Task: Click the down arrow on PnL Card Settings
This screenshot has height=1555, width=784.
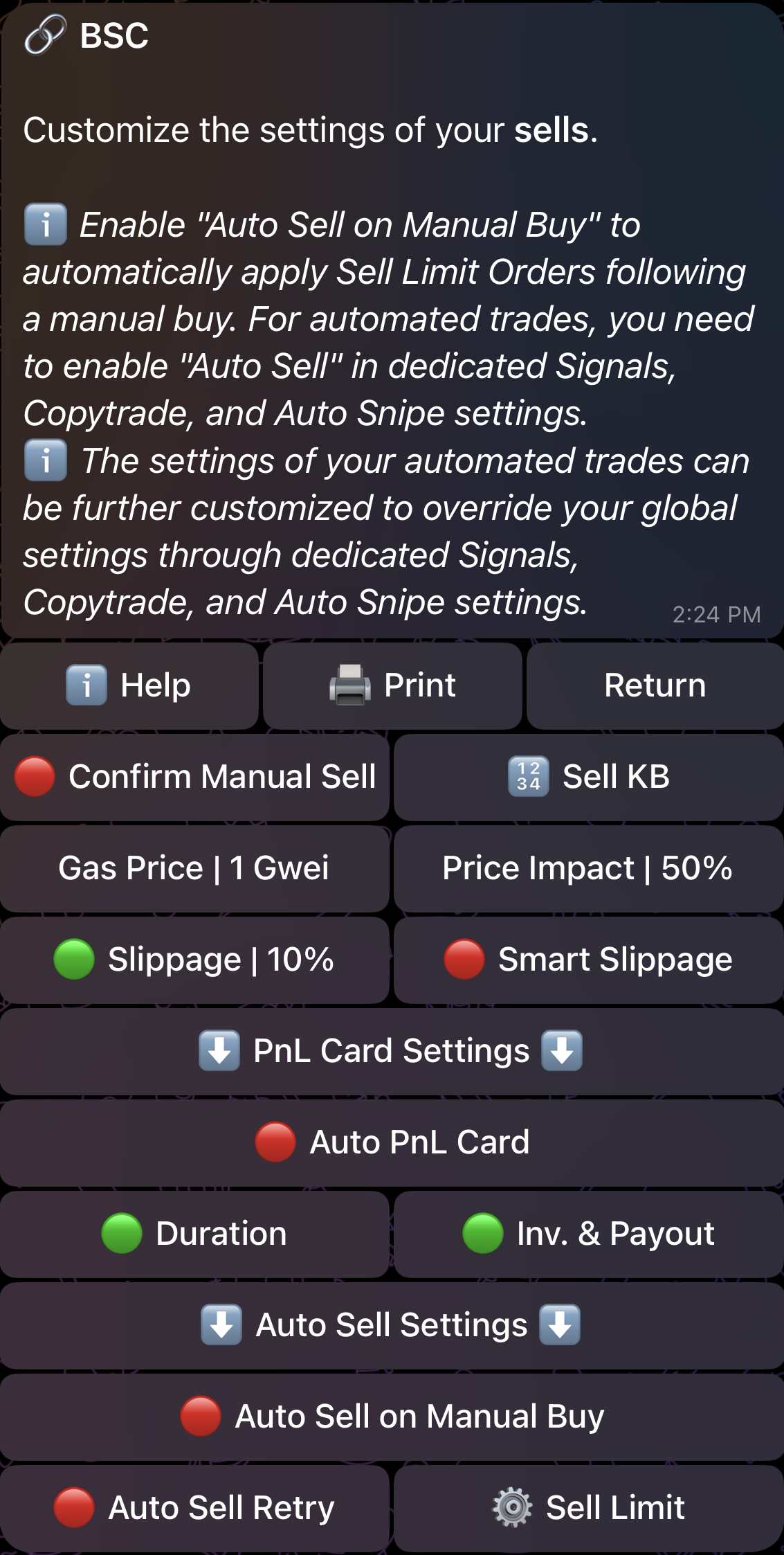Action: (x=218, y=1051)
